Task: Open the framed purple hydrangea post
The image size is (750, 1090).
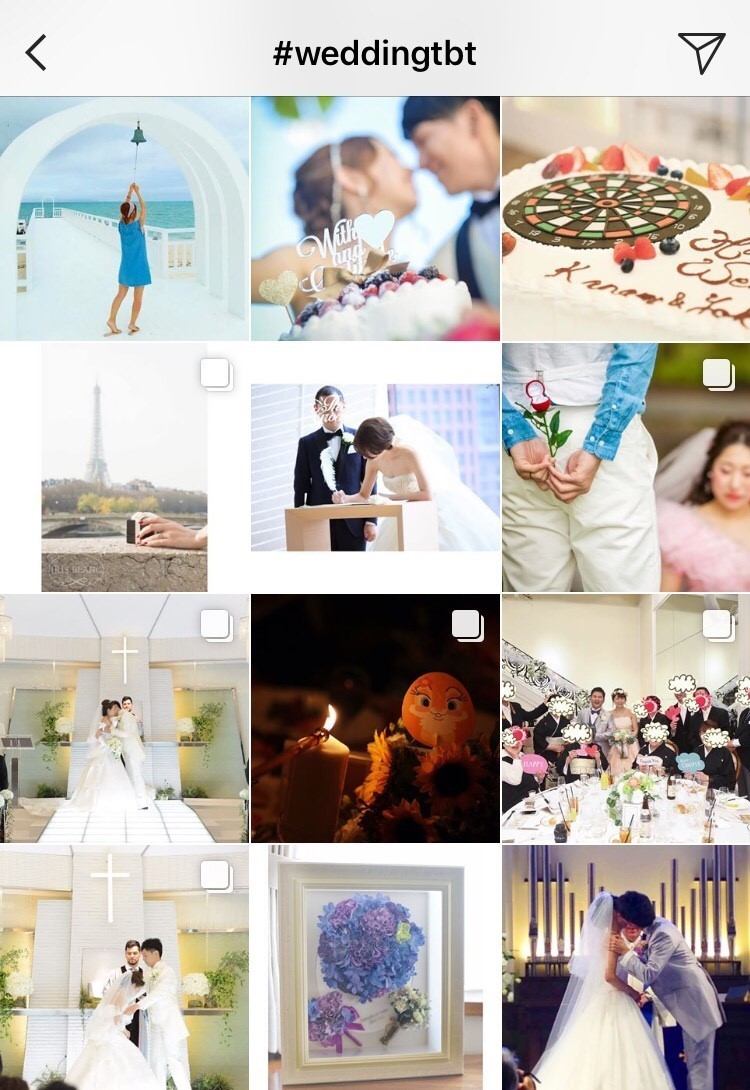Action: [x=375, y=966]
